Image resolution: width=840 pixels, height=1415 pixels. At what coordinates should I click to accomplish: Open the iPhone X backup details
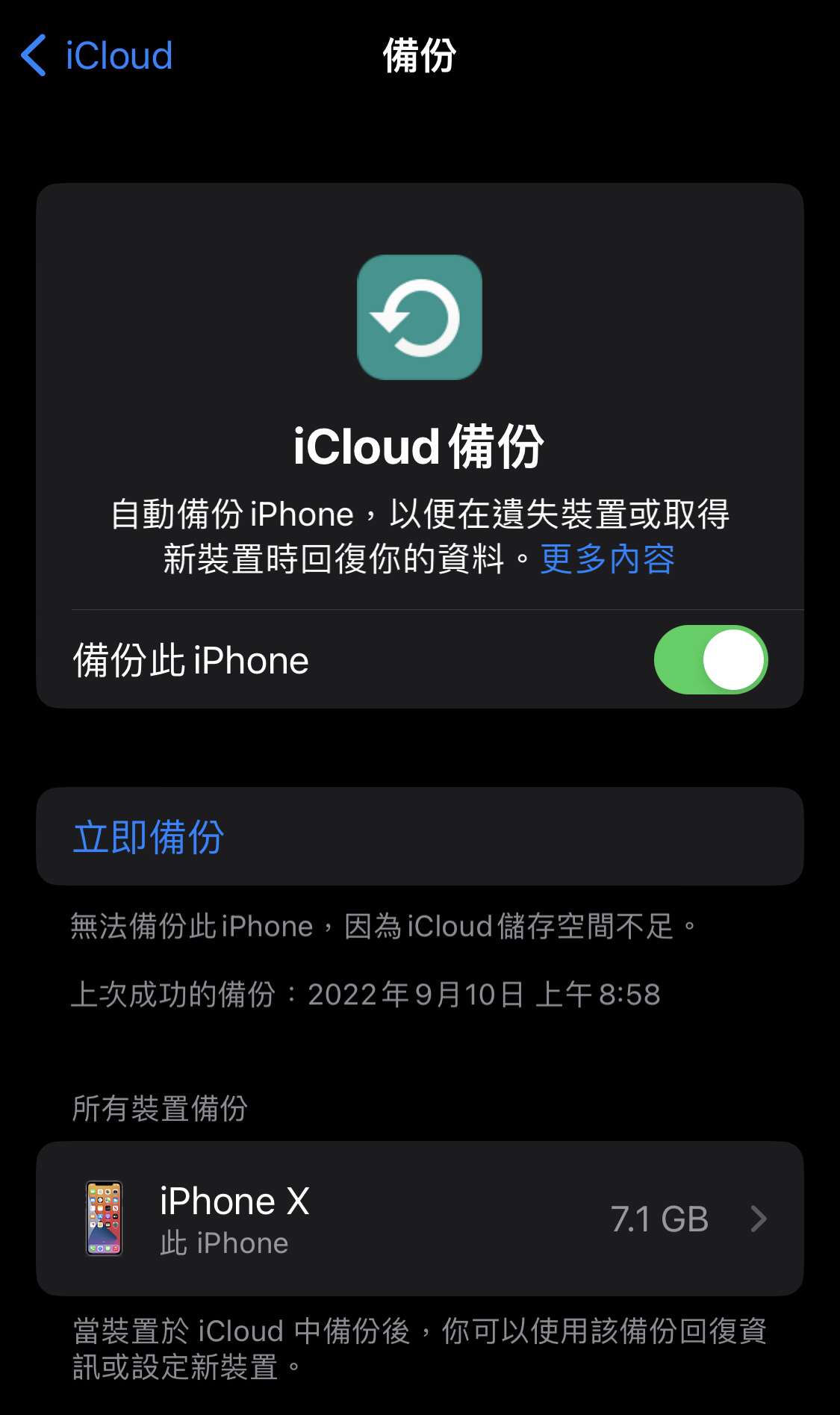(420, 1219)
